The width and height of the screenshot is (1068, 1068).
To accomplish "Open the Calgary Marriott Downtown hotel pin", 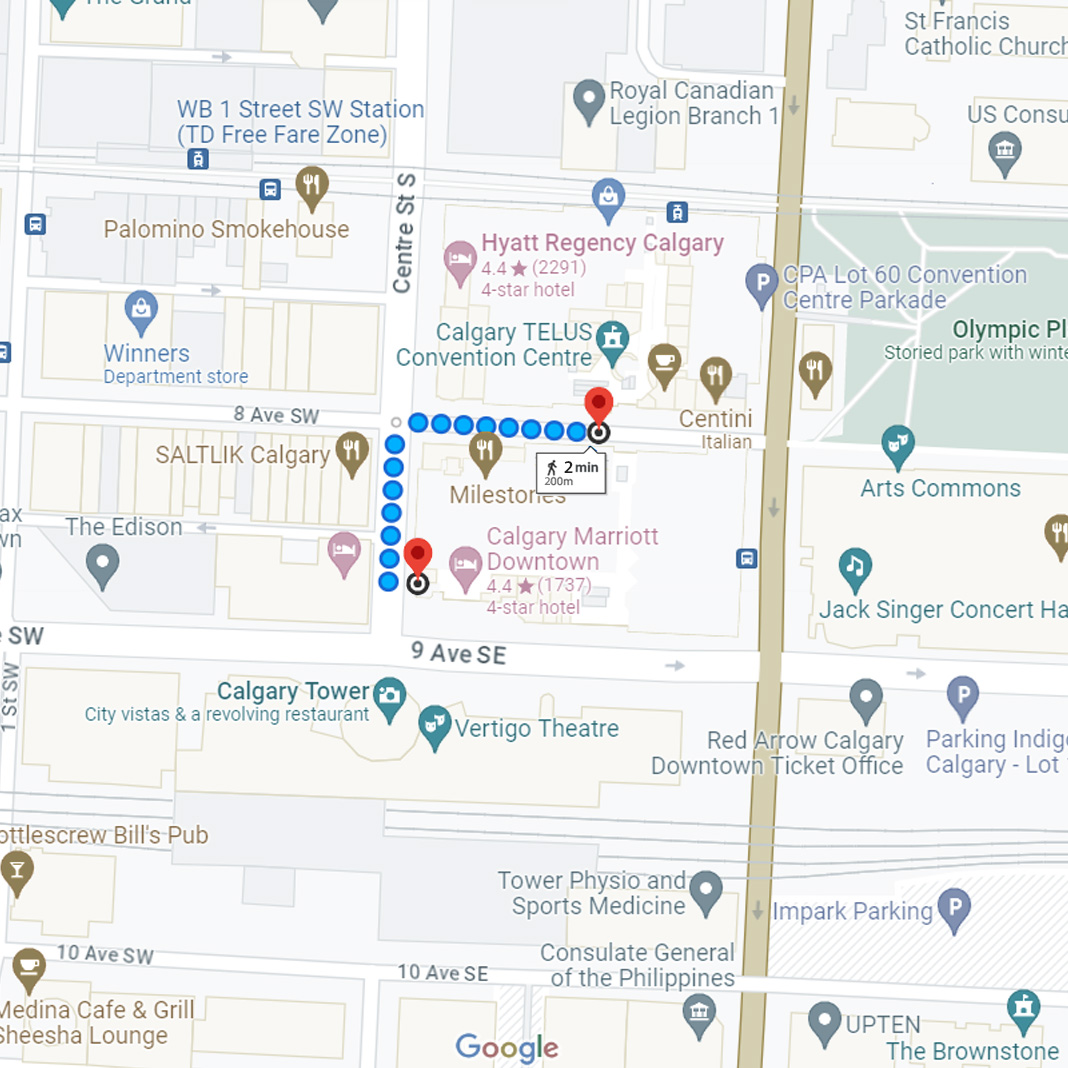I will pyautogui.click(x=465, y=566).
